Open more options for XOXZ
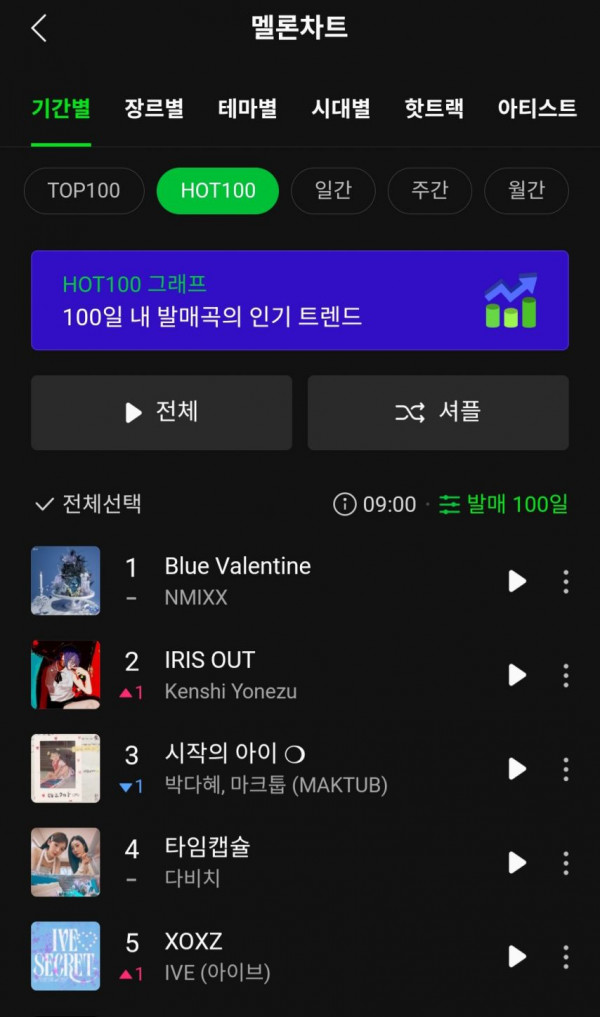Image resolution: width=600 pixels, height=1017 pixels. coord(566,956)
